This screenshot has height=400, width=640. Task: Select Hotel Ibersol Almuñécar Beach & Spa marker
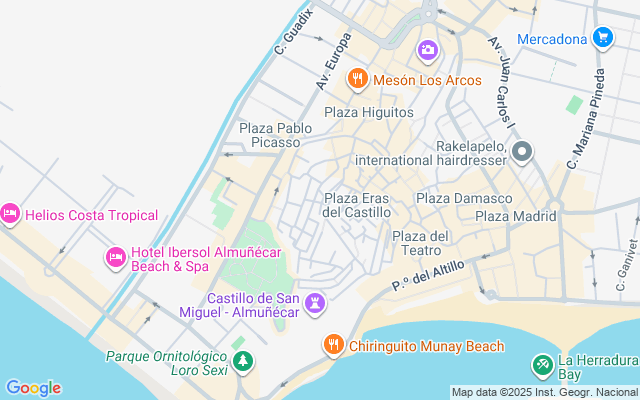pos(115,259)
